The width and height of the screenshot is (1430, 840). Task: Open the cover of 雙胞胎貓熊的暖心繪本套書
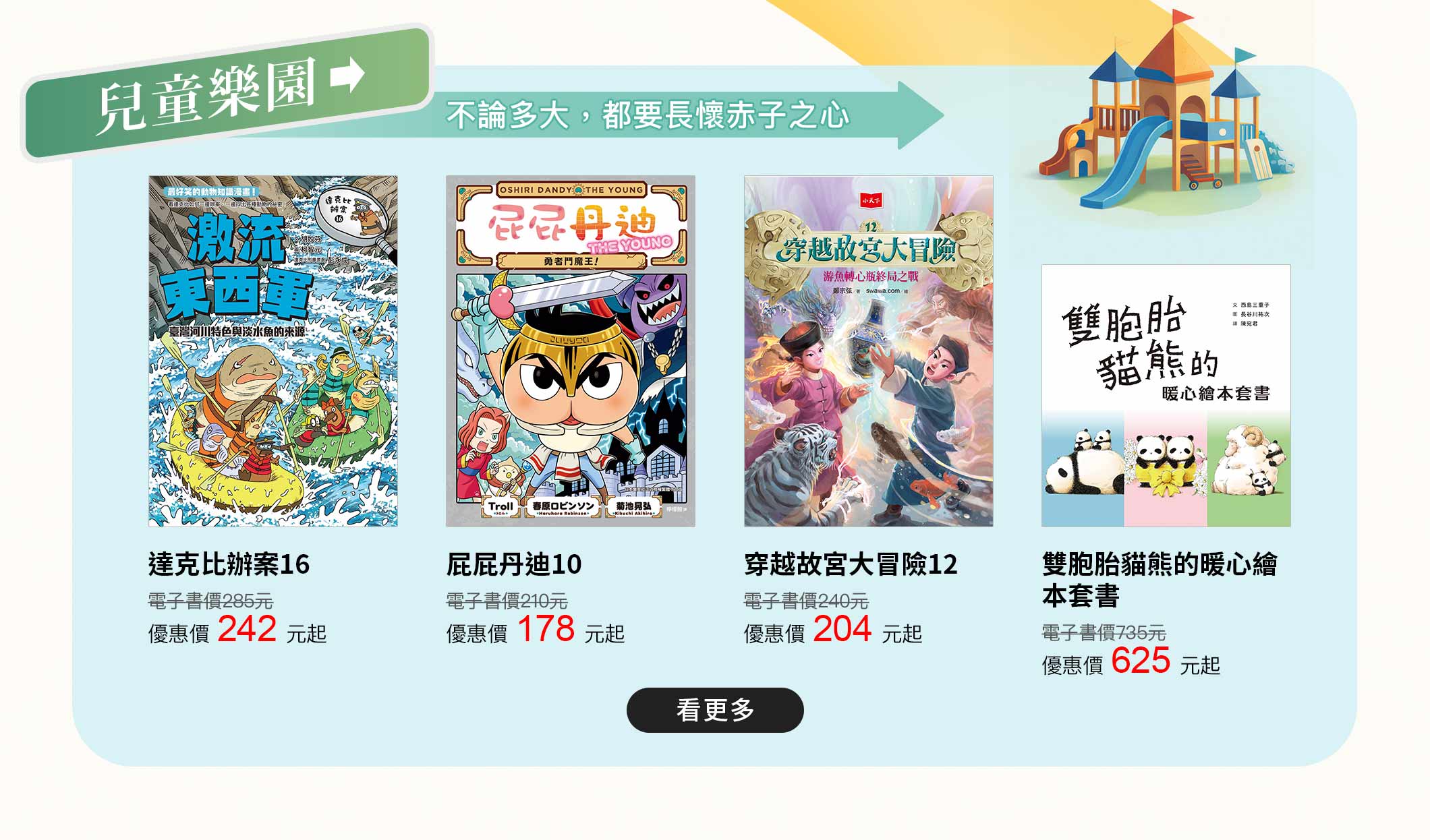point(1166,395)
